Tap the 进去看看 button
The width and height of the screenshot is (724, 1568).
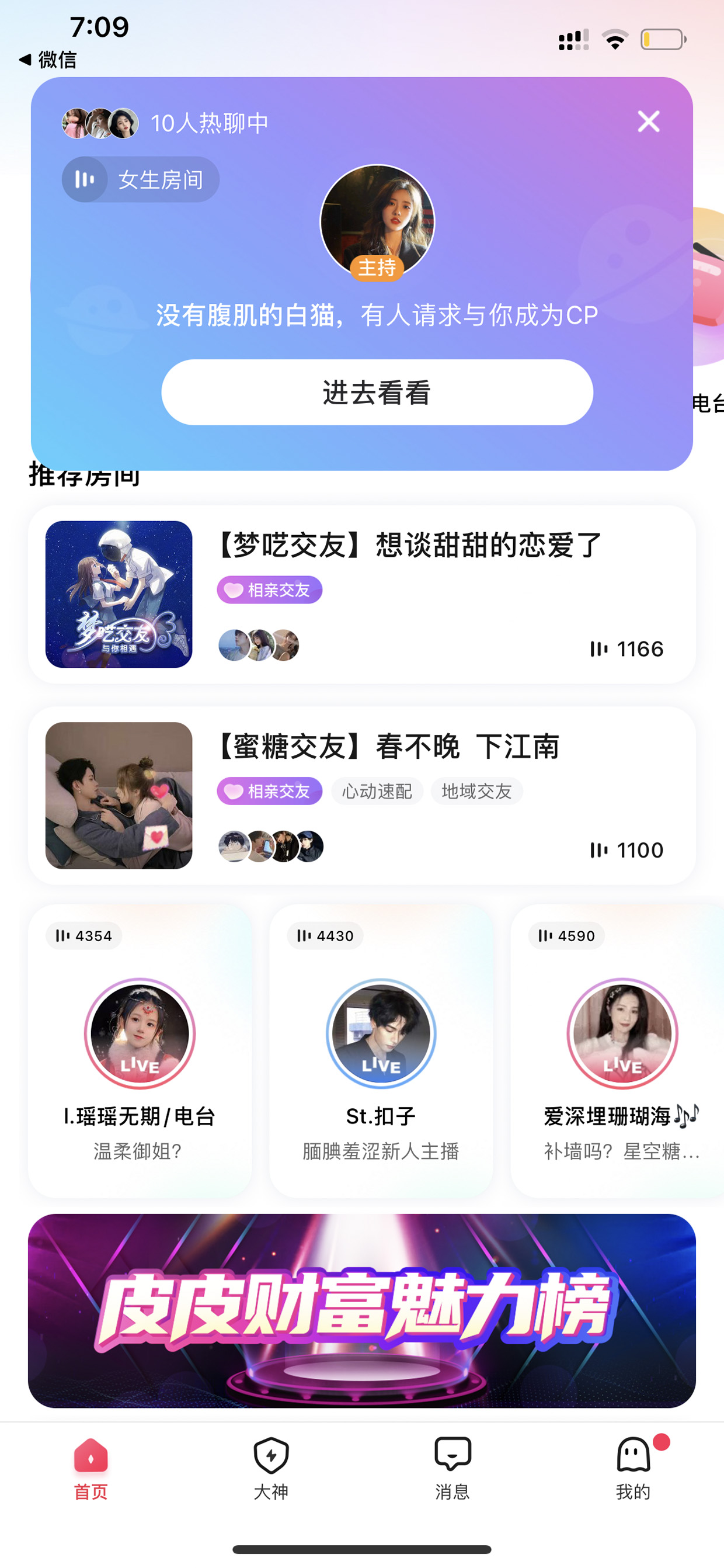377,392
